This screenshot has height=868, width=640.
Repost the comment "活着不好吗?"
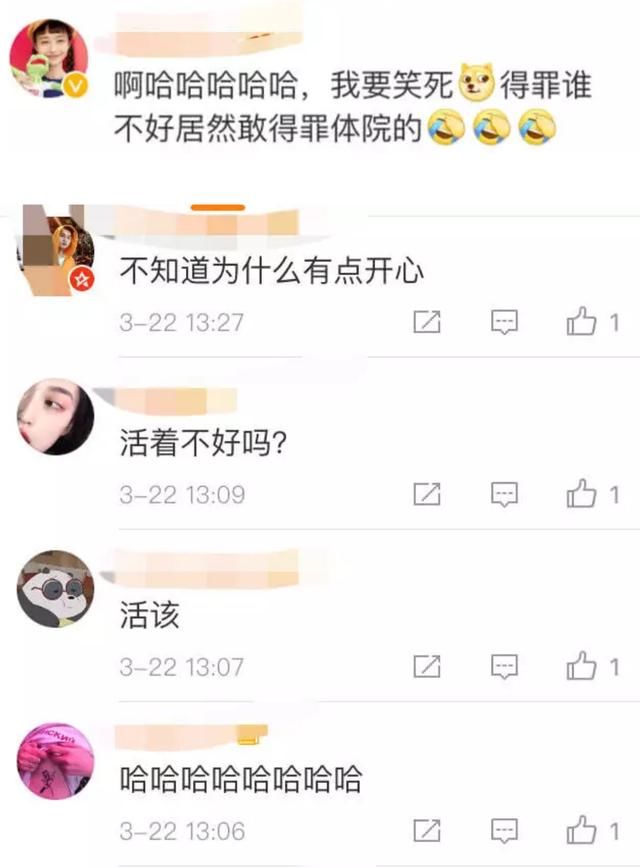(427, 494)
